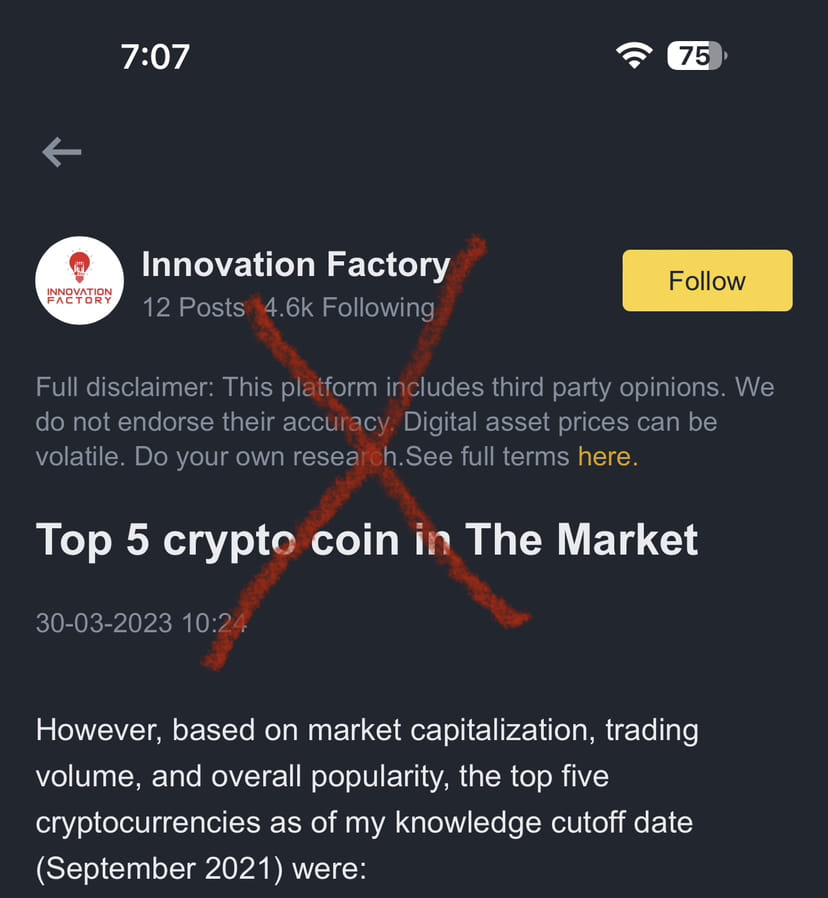
Task: Open Innovation Factory's profile picture
Action: [80, 281]
